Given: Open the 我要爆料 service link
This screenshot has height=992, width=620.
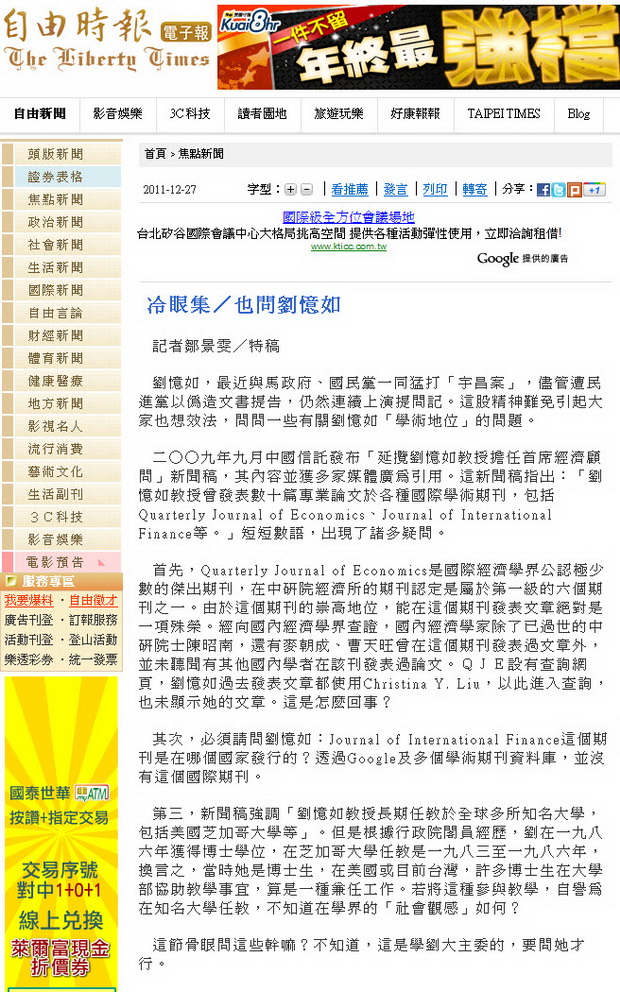Looking at the screenshot, I should 29,600.
